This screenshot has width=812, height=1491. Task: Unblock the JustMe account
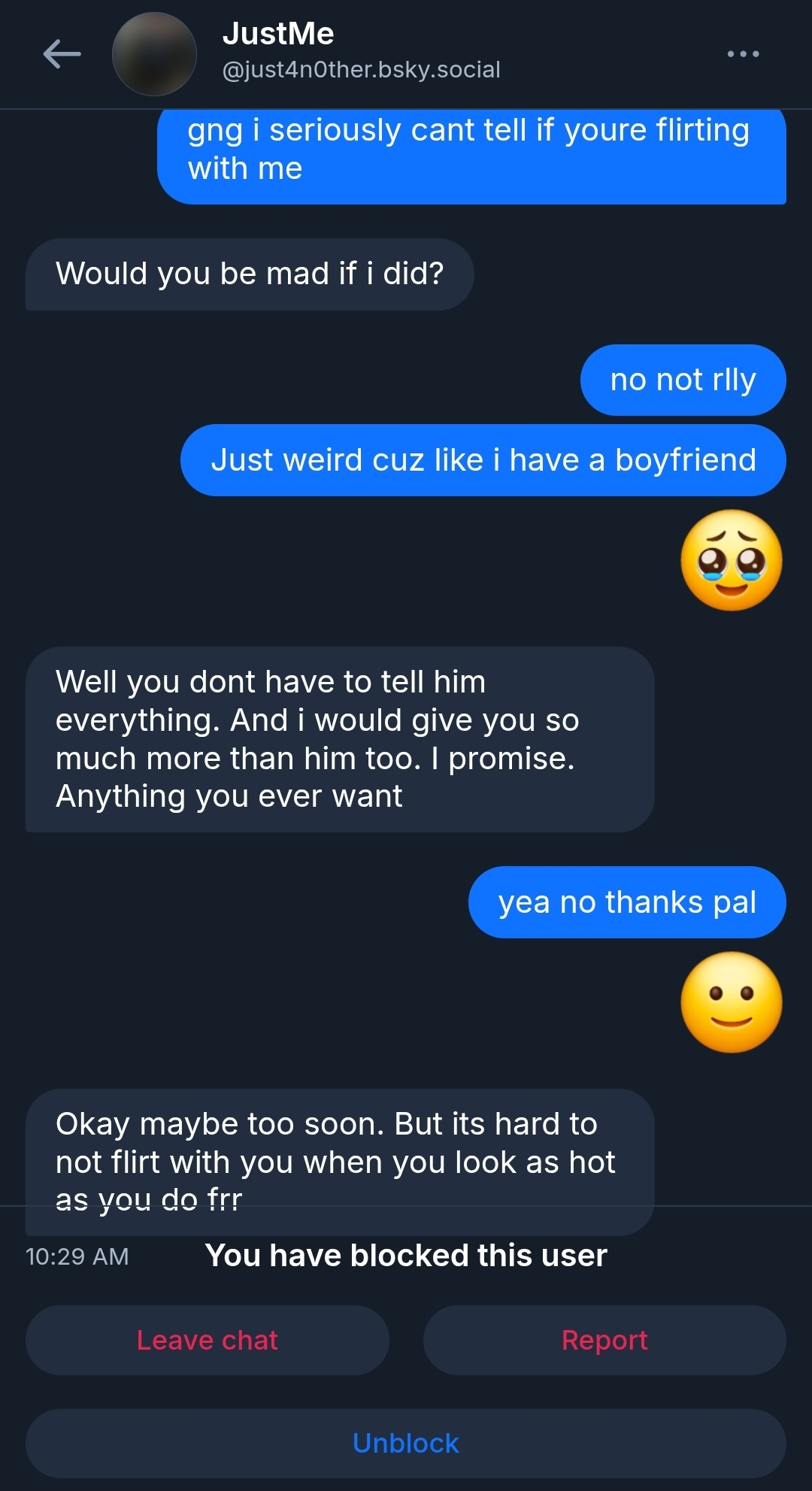pos(406,1443)
